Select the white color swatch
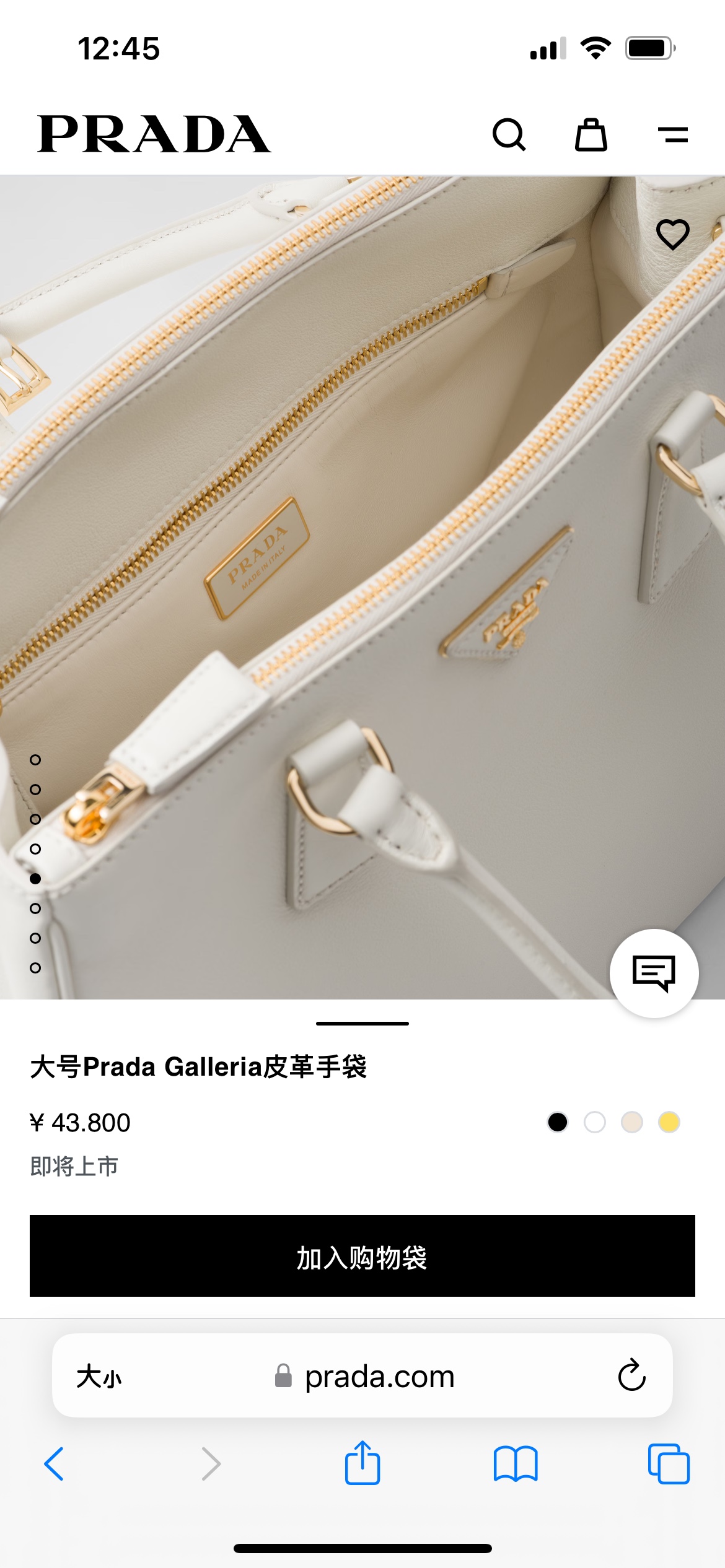 (x=595, y=1122)
